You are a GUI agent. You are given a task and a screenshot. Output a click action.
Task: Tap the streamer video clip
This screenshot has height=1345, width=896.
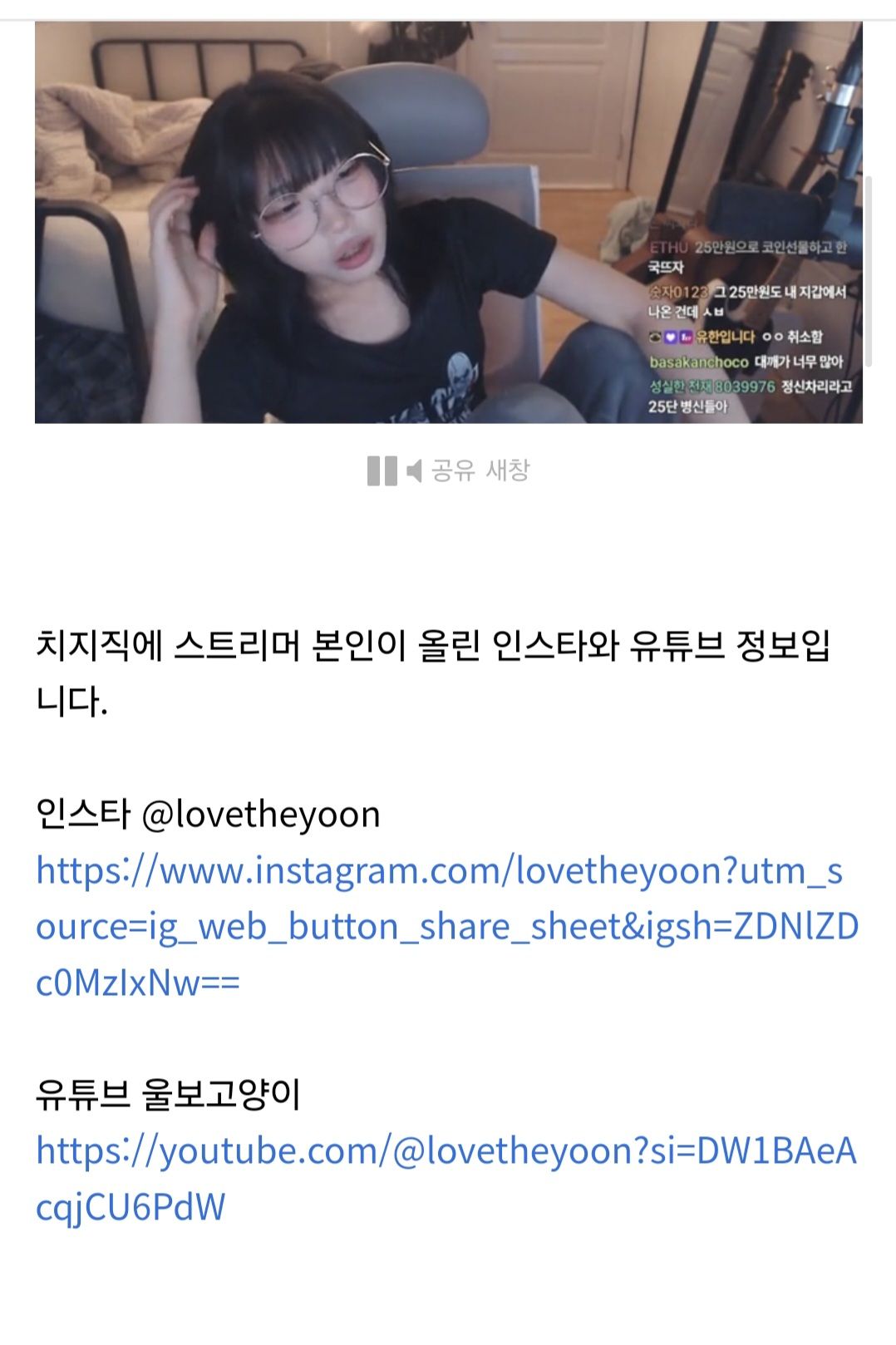point(448,222)
